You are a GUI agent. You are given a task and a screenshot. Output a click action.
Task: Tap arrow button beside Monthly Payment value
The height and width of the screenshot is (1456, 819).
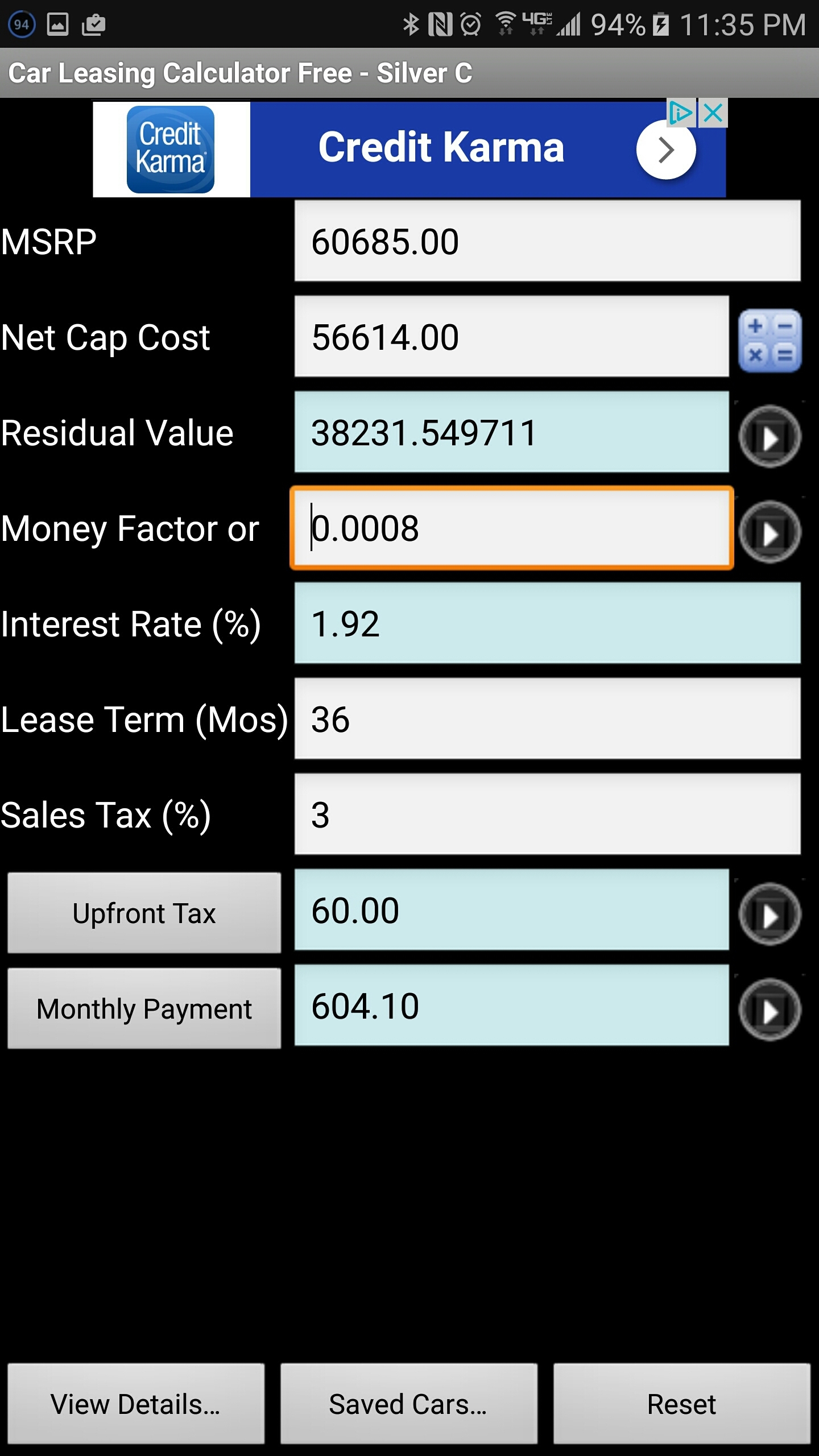770,1010
